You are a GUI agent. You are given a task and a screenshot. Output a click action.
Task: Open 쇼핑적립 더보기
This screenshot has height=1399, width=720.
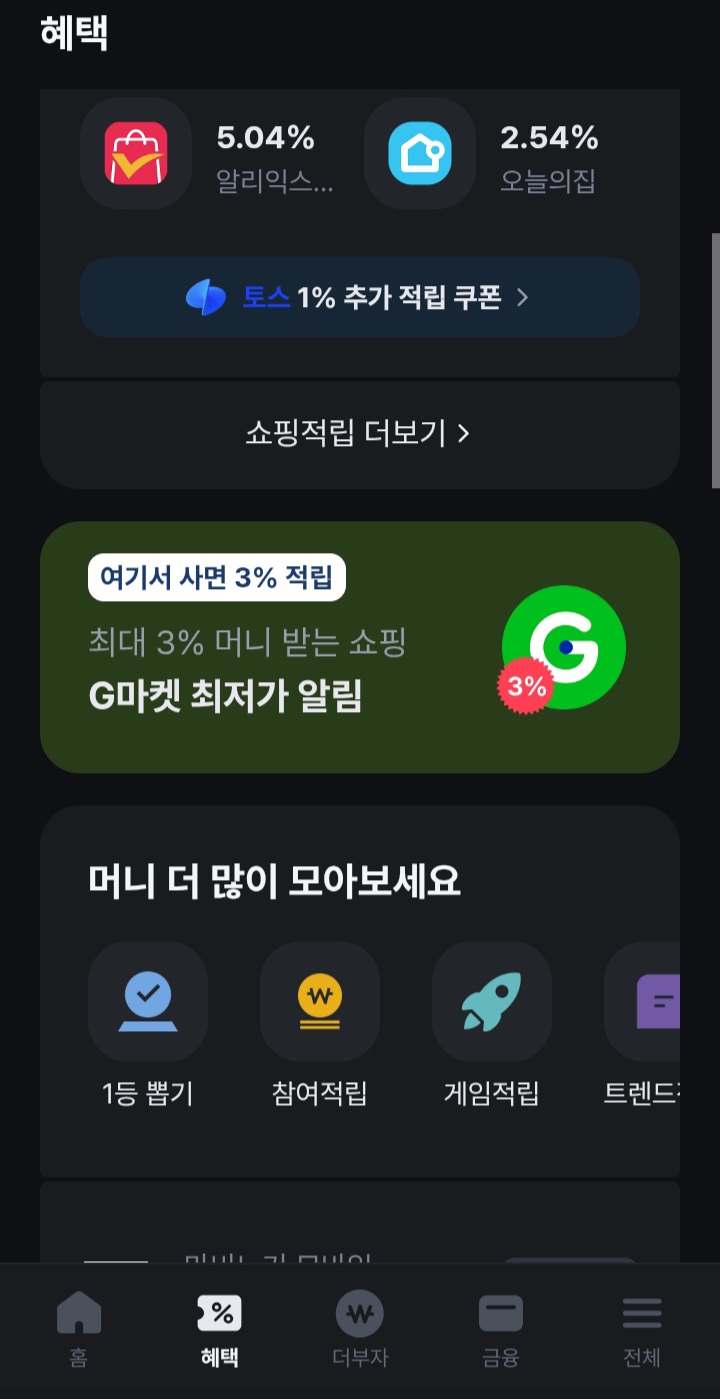359,433
